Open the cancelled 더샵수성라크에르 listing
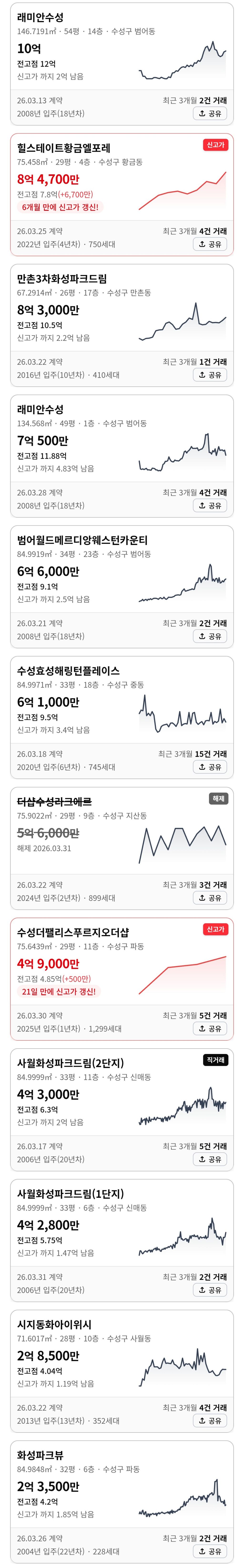This screenshot has width=244, height=1568. click(122, 849)
